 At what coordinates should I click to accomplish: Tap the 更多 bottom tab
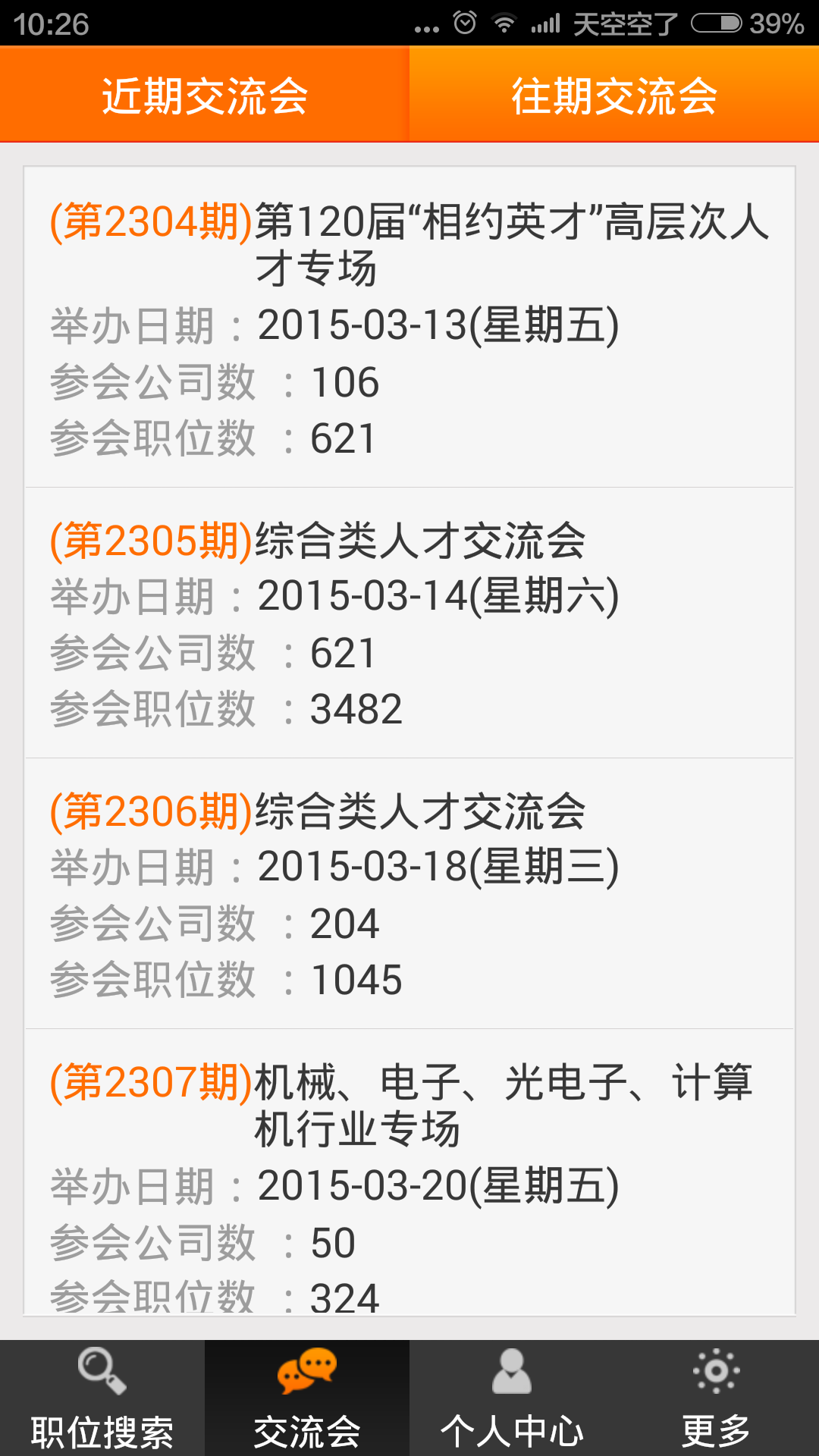(717, 1398)
